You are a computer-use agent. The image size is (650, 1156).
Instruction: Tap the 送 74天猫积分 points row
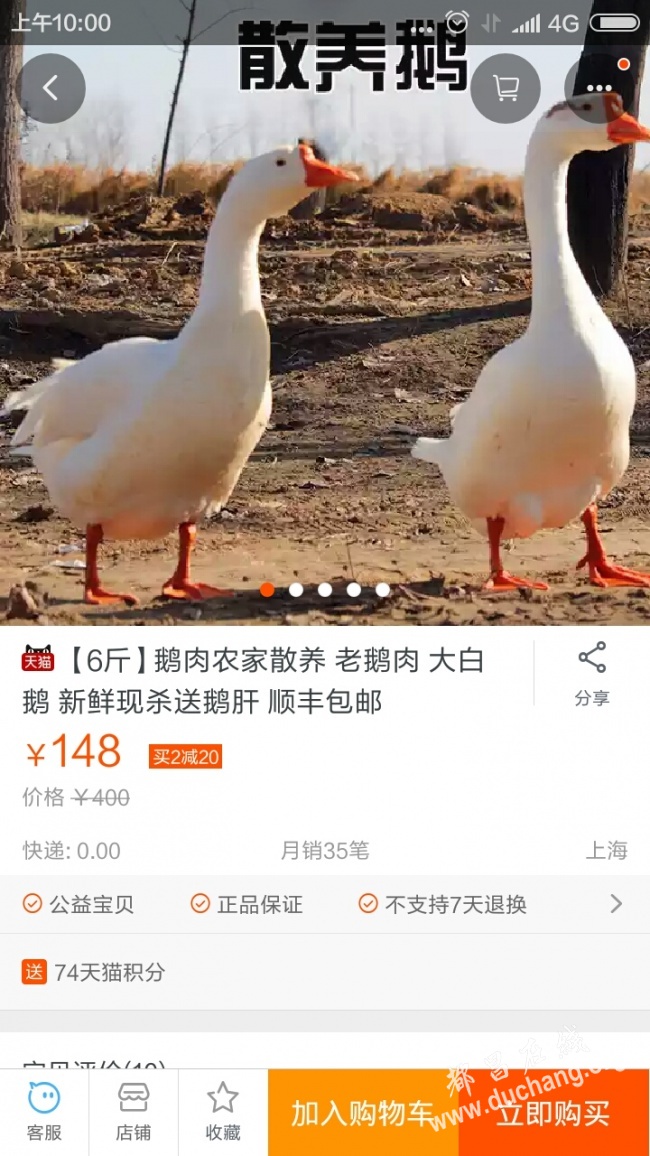tap(325, 972)
